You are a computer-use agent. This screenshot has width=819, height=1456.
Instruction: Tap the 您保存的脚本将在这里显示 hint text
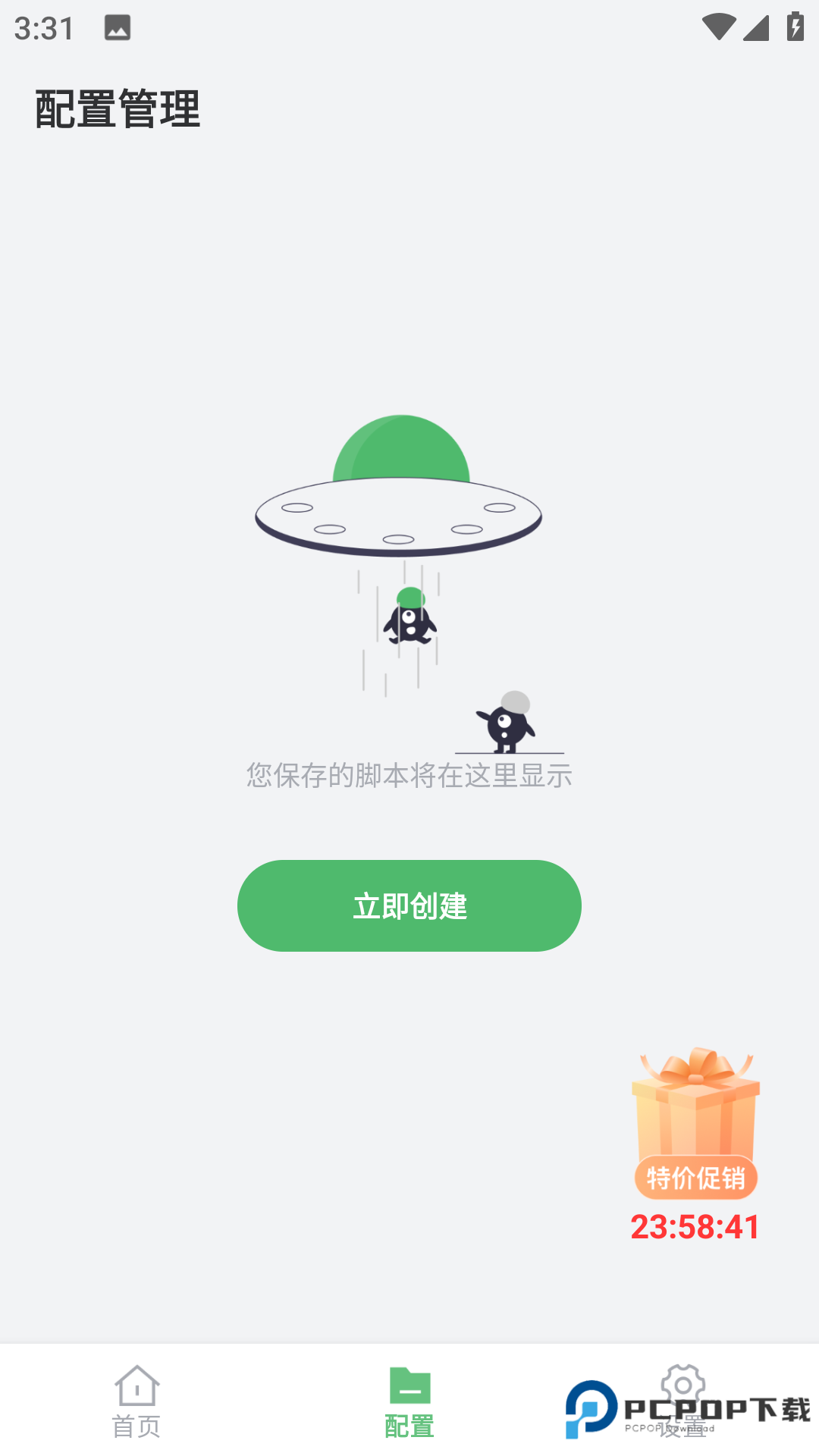point(409,775)
